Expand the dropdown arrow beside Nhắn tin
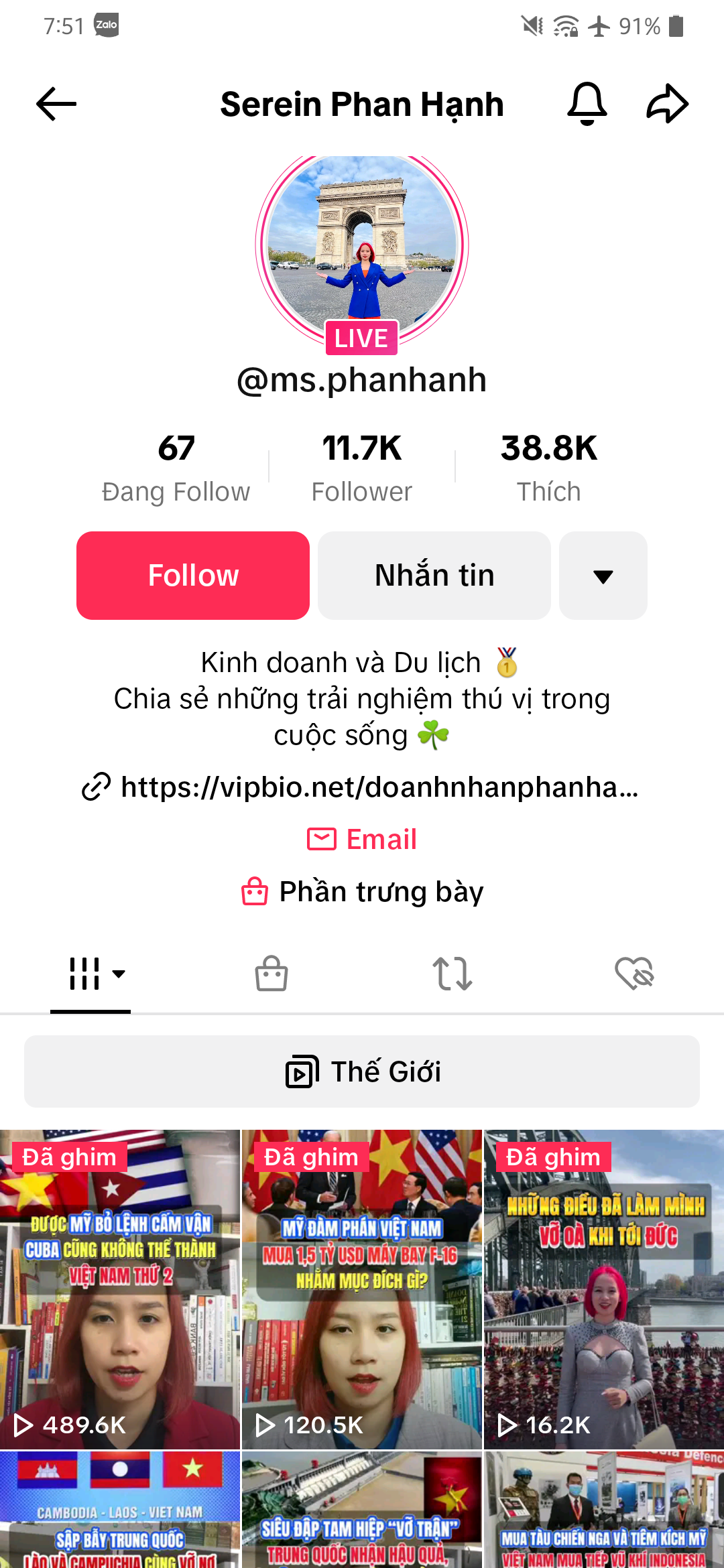This screenshot has width=724, height=1568. (603, 576)
